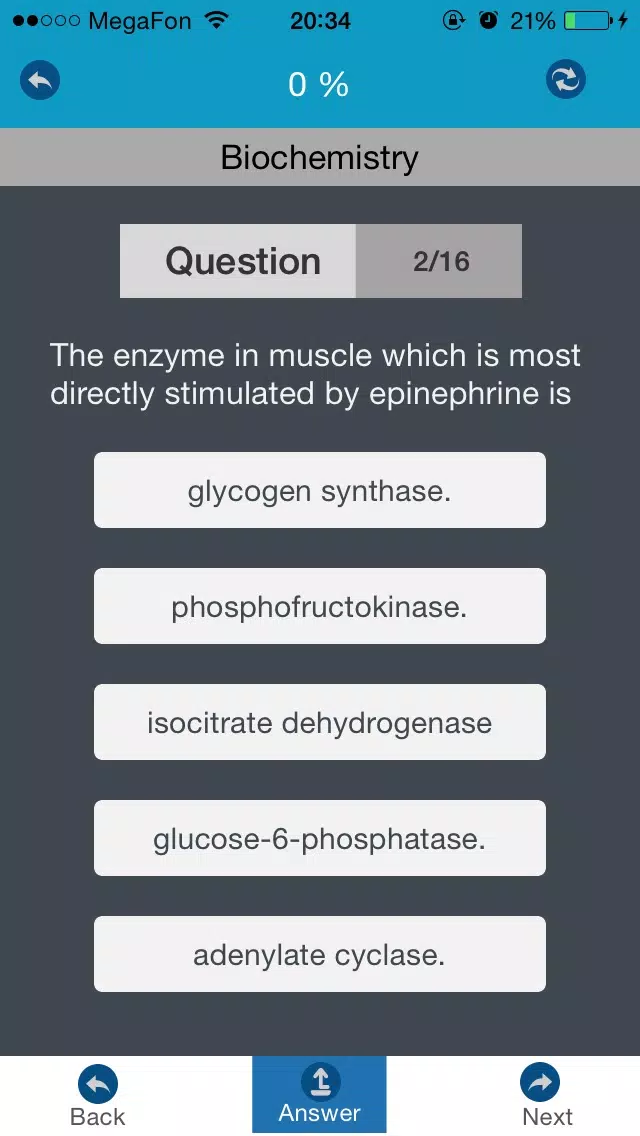The width and height of the screenshot is (640, 1136).
Task: Advance to the Next question
Action: point(547,1095)
